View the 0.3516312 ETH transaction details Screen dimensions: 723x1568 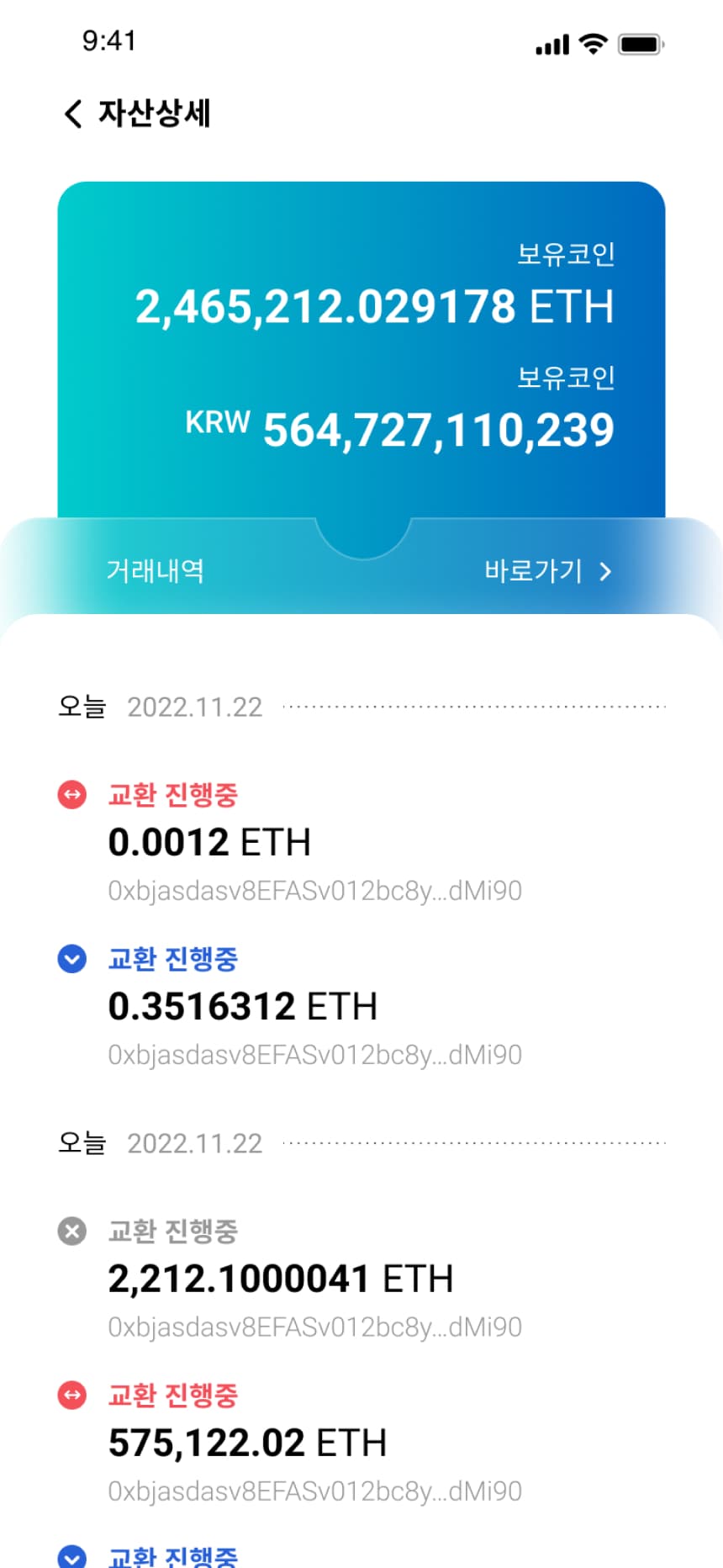(x=361, y=1005)
